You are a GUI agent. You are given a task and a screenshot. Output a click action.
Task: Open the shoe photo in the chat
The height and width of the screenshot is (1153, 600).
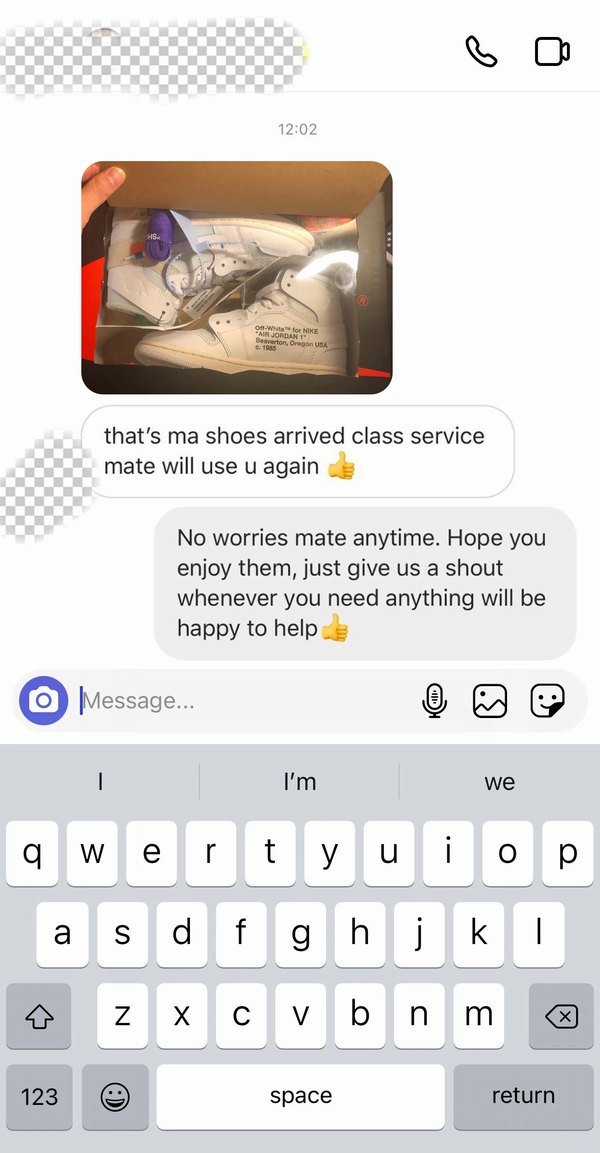(237, 277)
